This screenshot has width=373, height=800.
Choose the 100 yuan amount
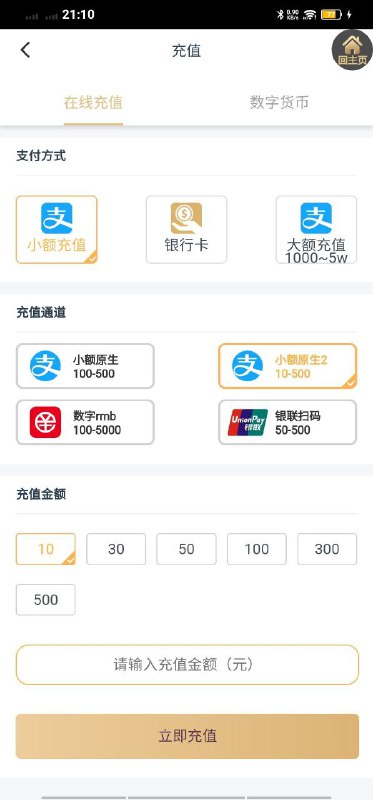coord(257,549)
